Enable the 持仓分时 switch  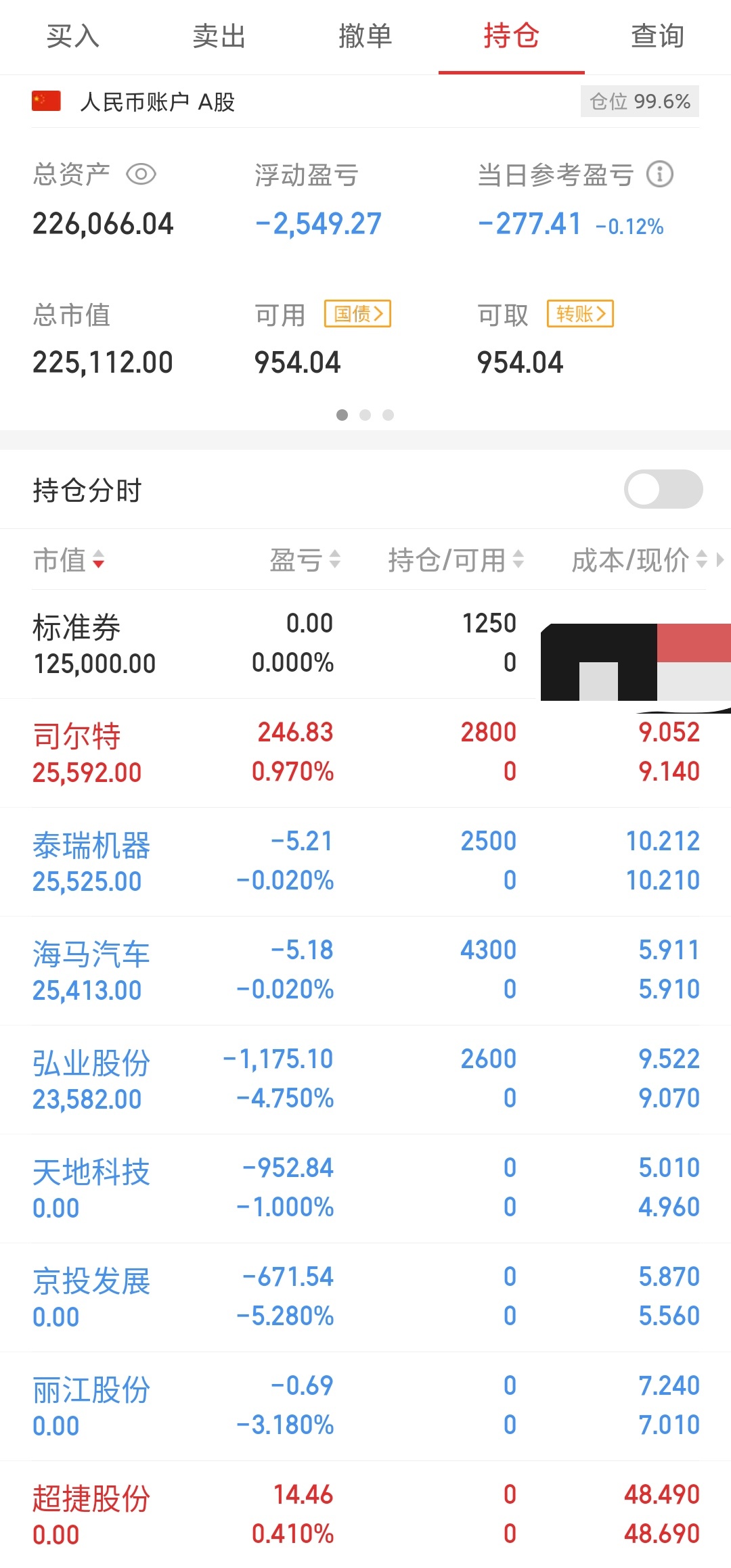click(x=663, y=489)
